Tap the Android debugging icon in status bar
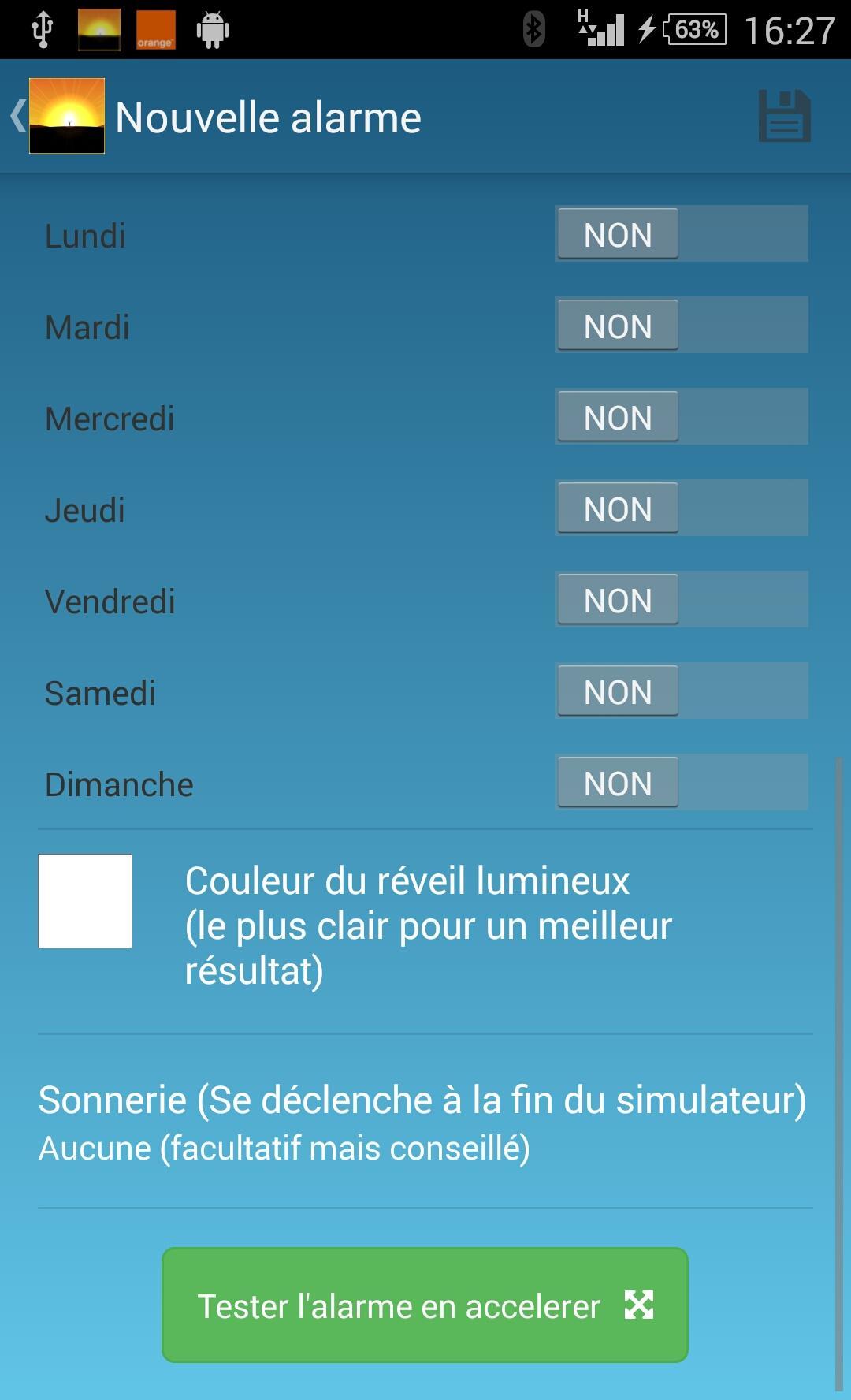 pos(211,29)
